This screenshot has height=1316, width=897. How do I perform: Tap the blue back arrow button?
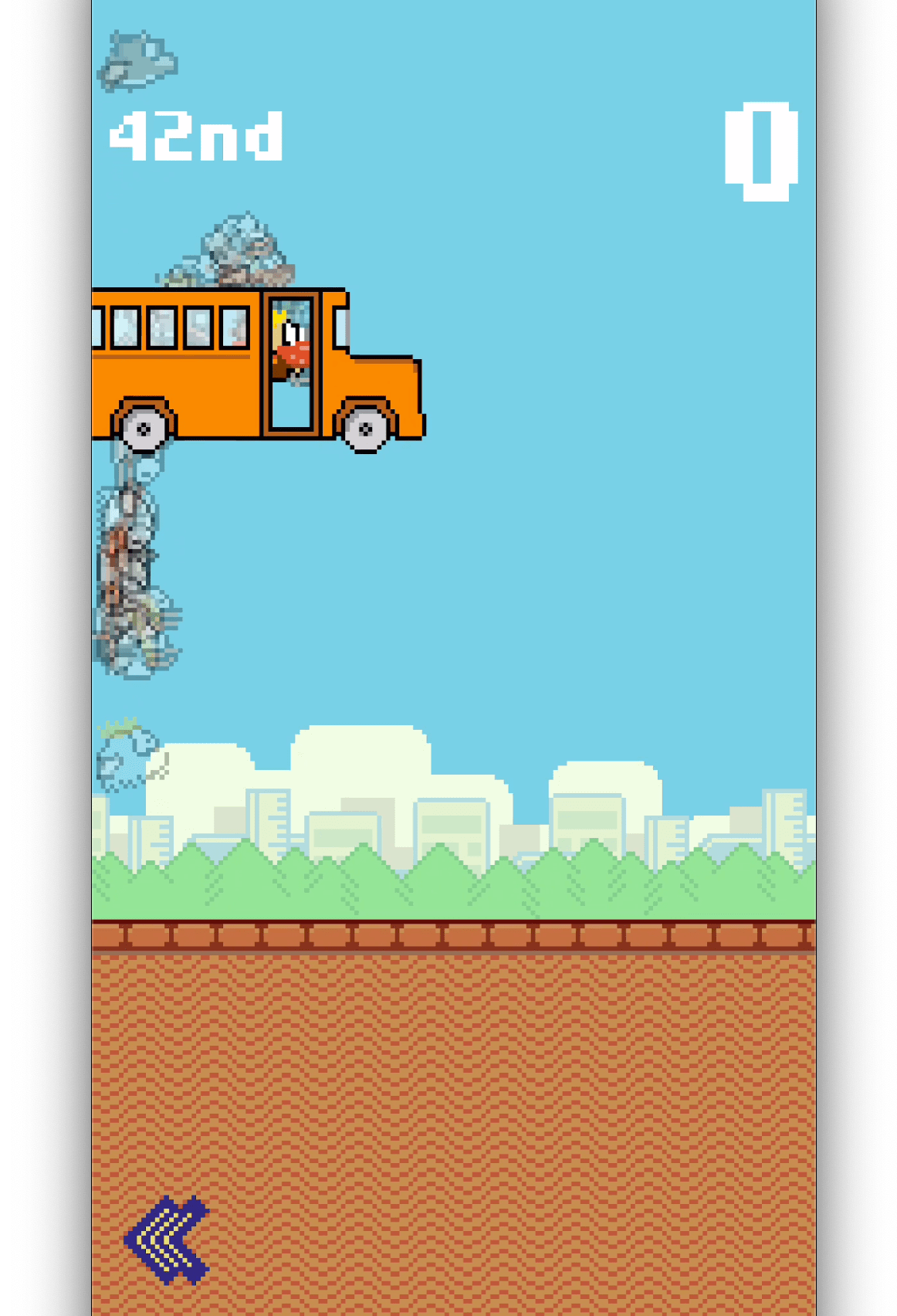(x=166, y=1239)
